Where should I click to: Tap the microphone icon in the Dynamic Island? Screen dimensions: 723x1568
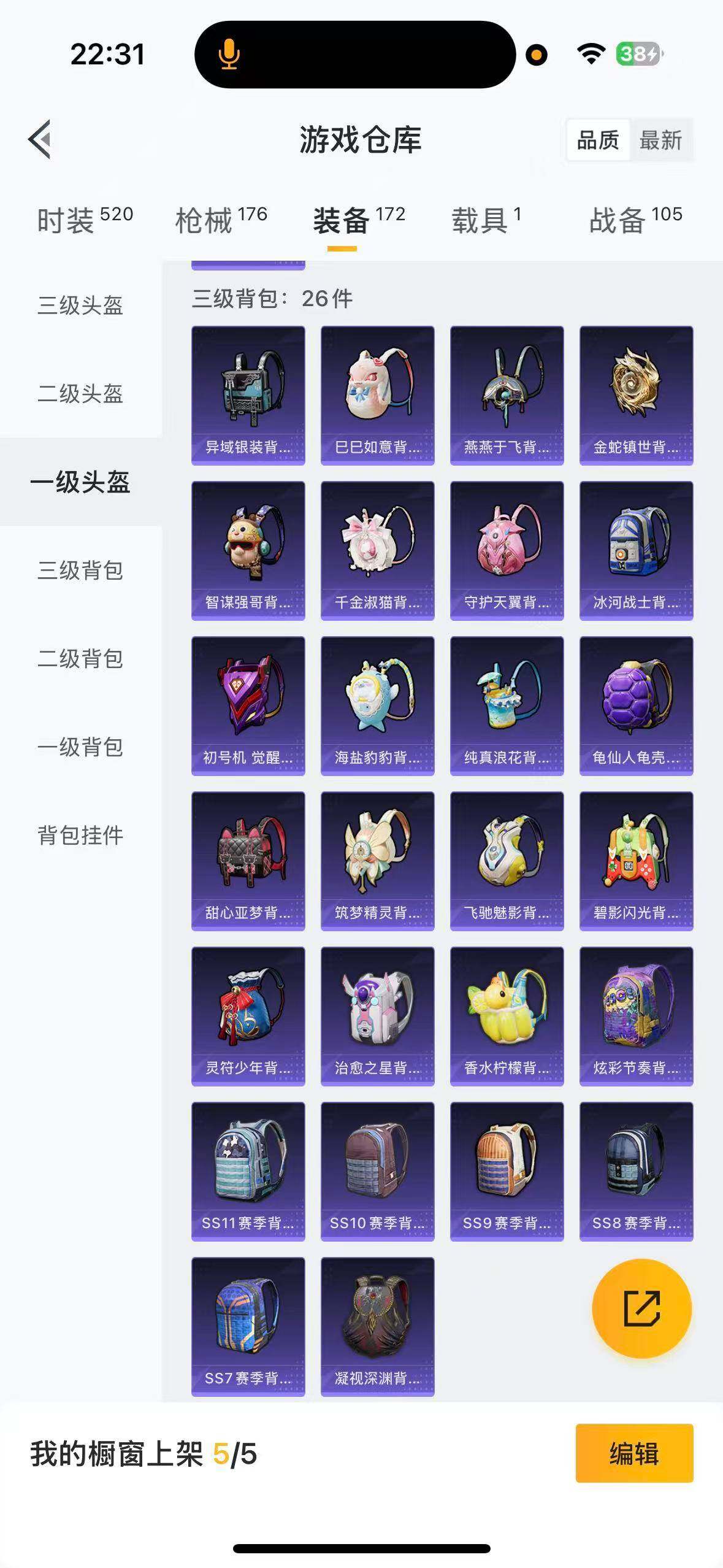coord(229,55)
